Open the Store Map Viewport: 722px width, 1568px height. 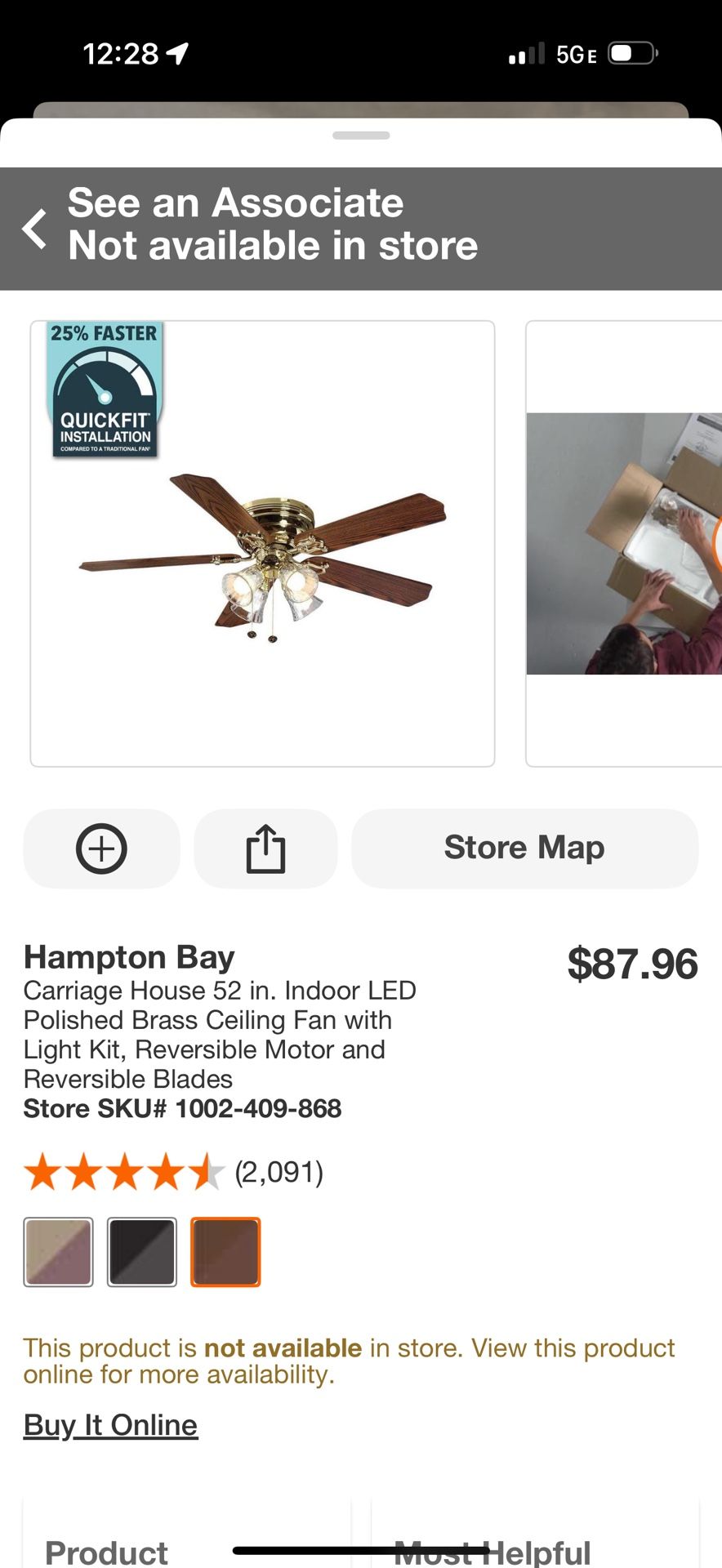coord(524,849)
